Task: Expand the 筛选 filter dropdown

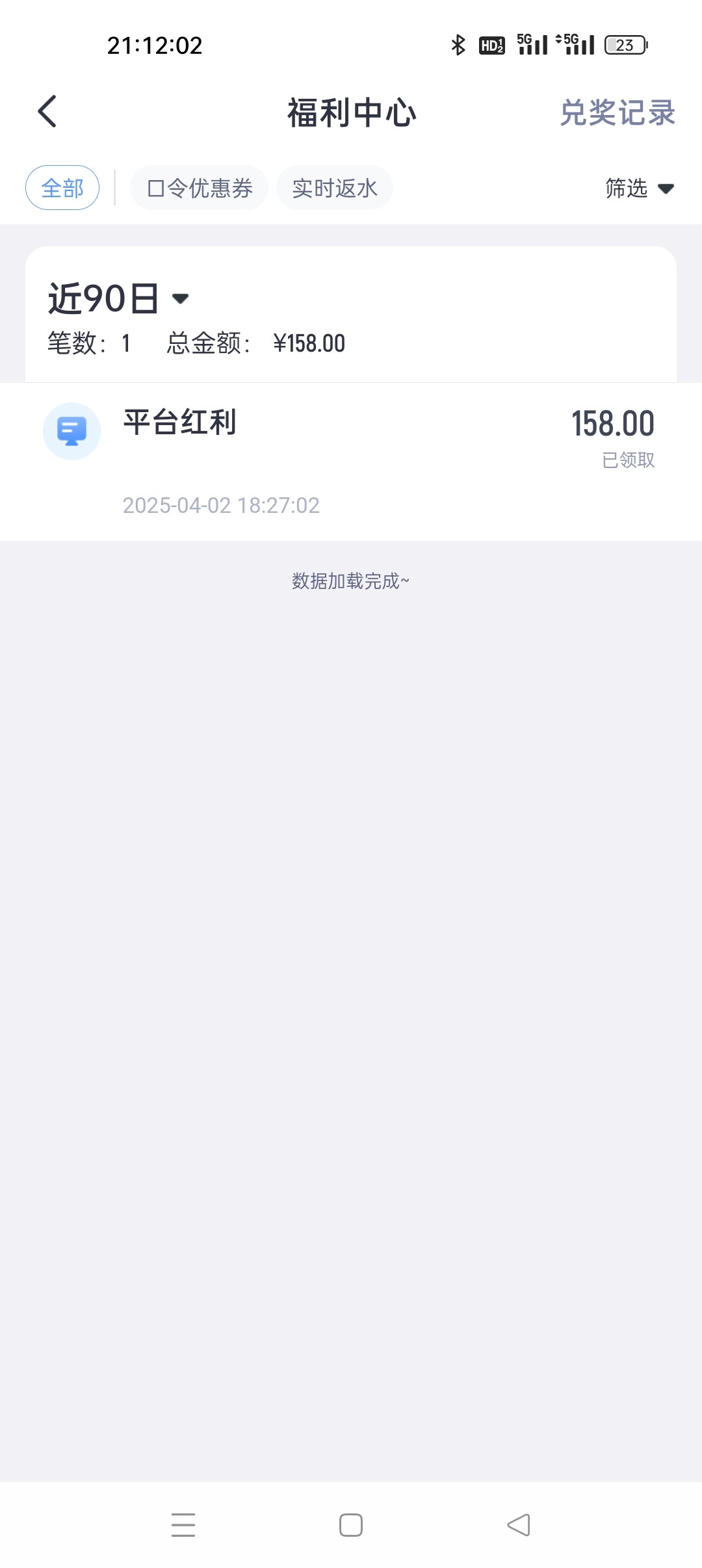Action: coord(640,189)
